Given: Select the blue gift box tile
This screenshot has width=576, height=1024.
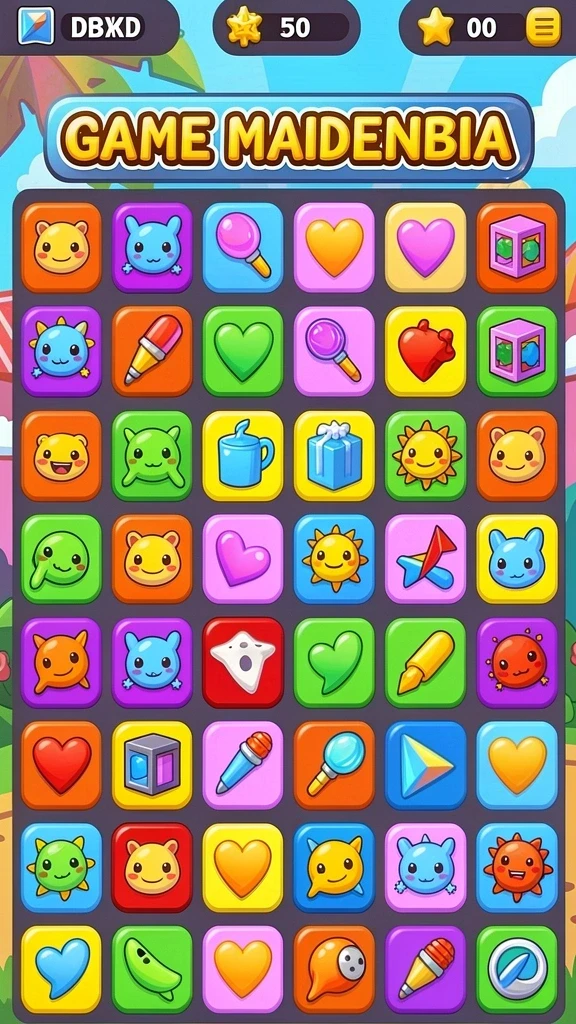Looking at the screenshot, I should point(334,455).
